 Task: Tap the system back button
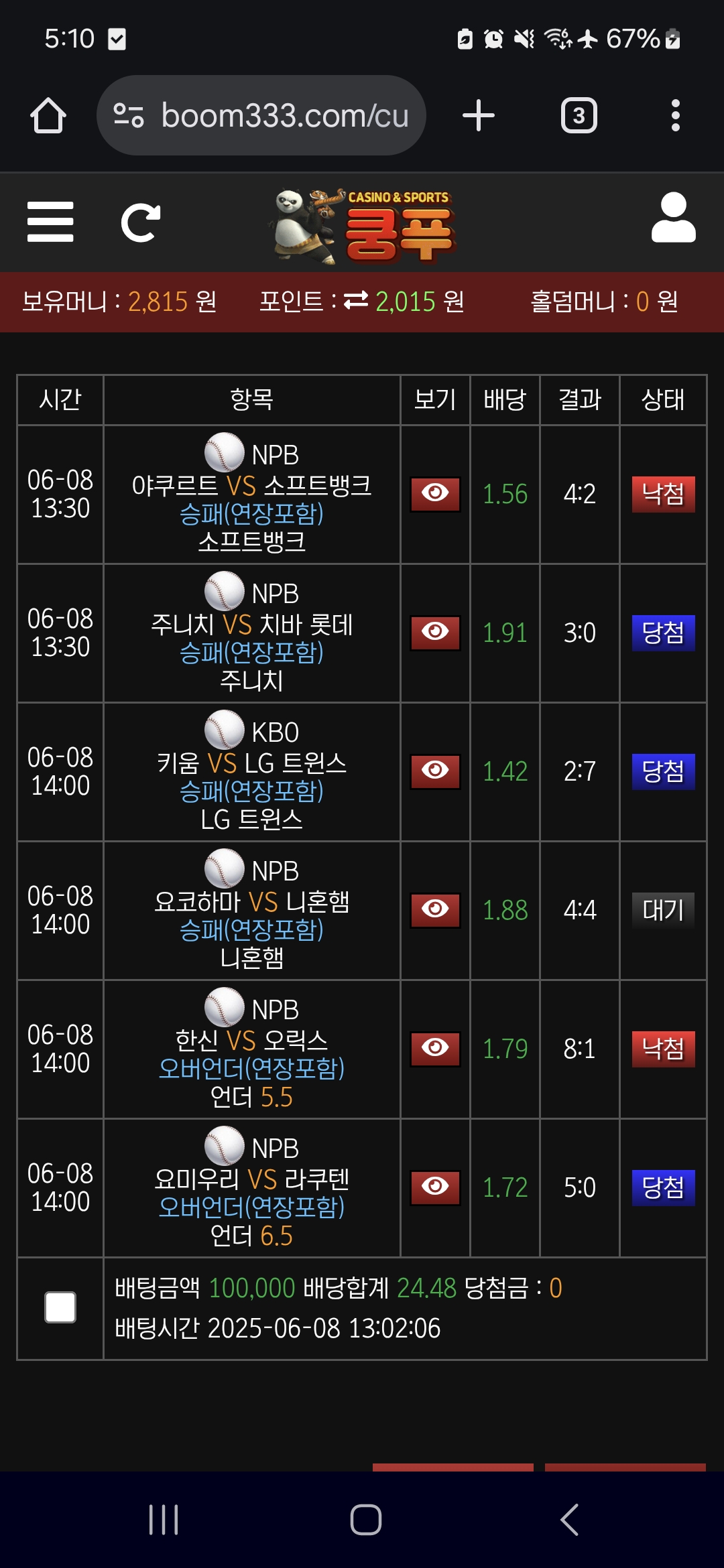[x=569, y=1519]
